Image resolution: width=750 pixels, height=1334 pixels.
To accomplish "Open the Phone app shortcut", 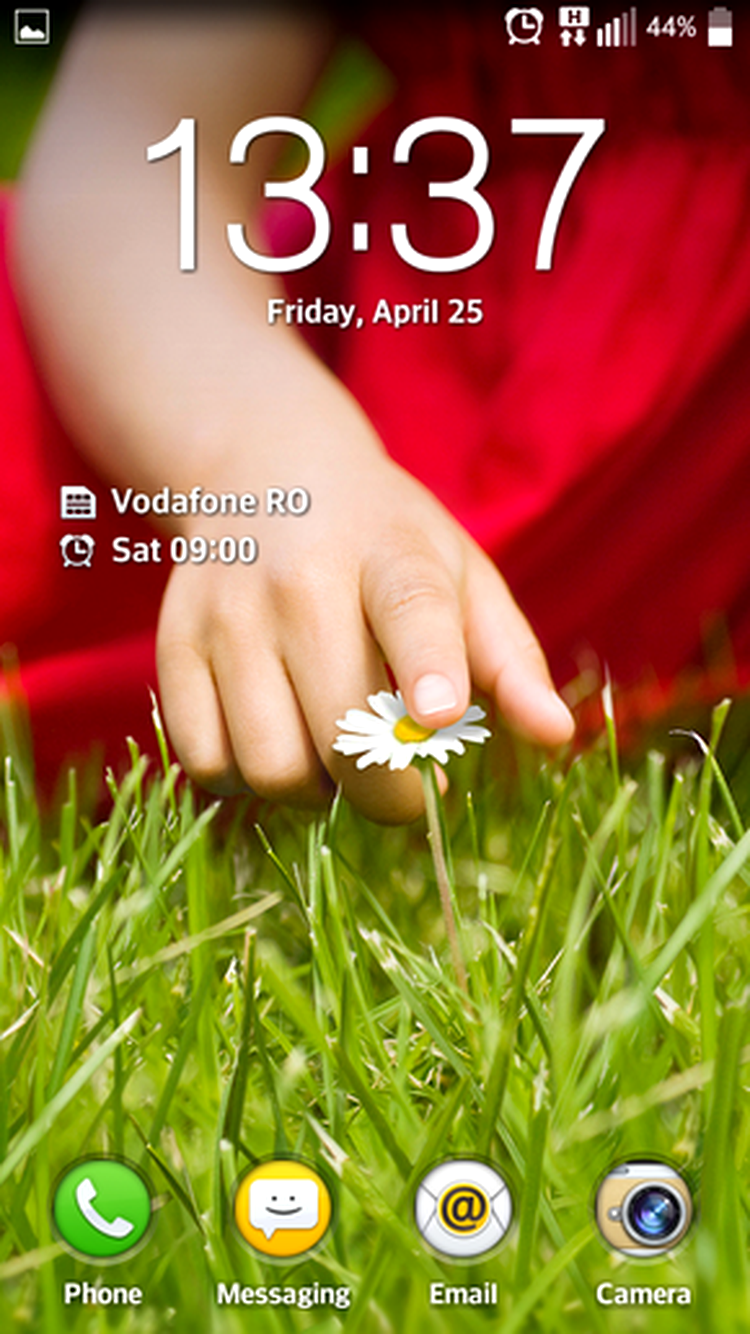I will coord(102,1210).
